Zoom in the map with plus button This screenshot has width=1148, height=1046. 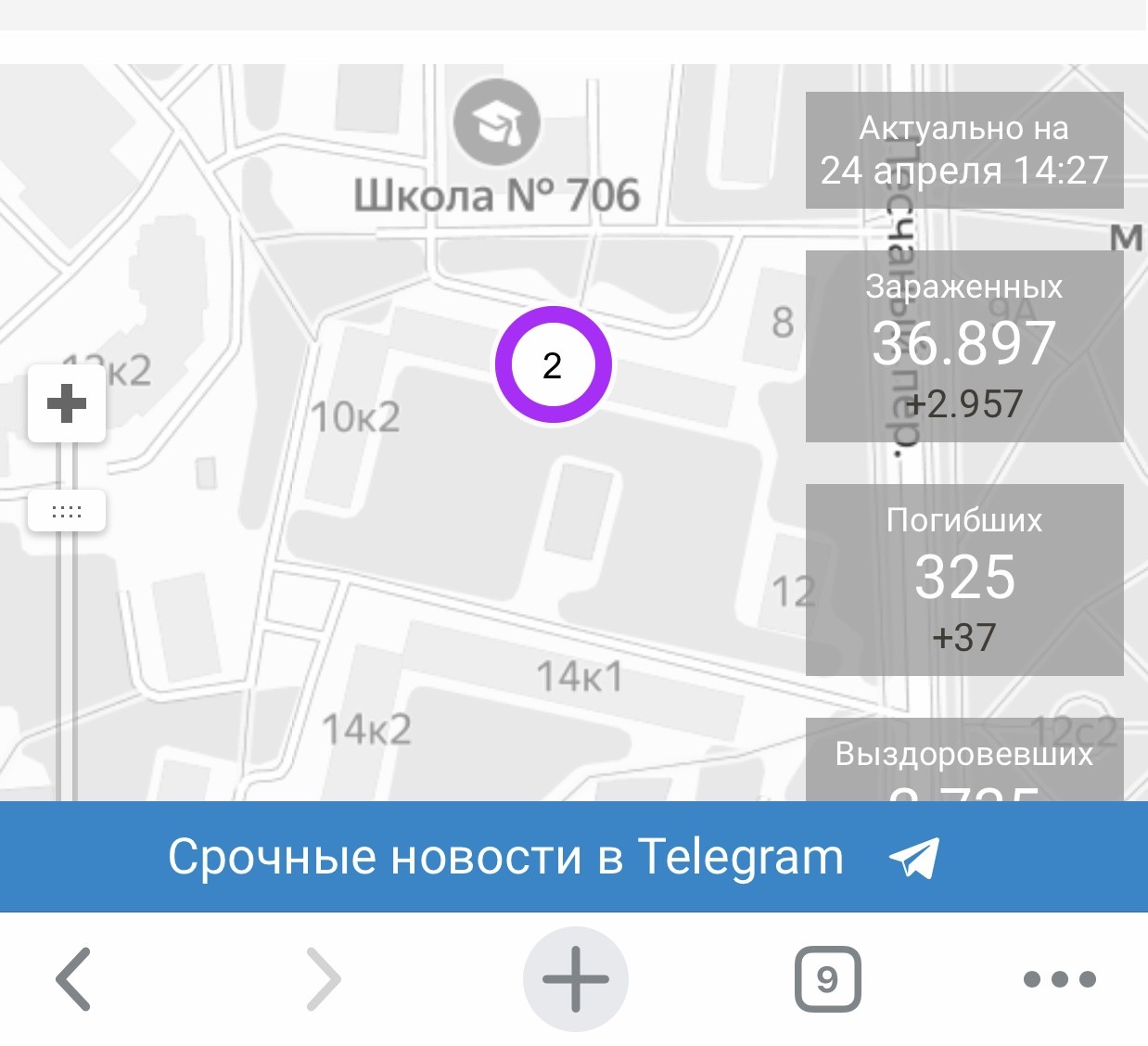point(67,404)
